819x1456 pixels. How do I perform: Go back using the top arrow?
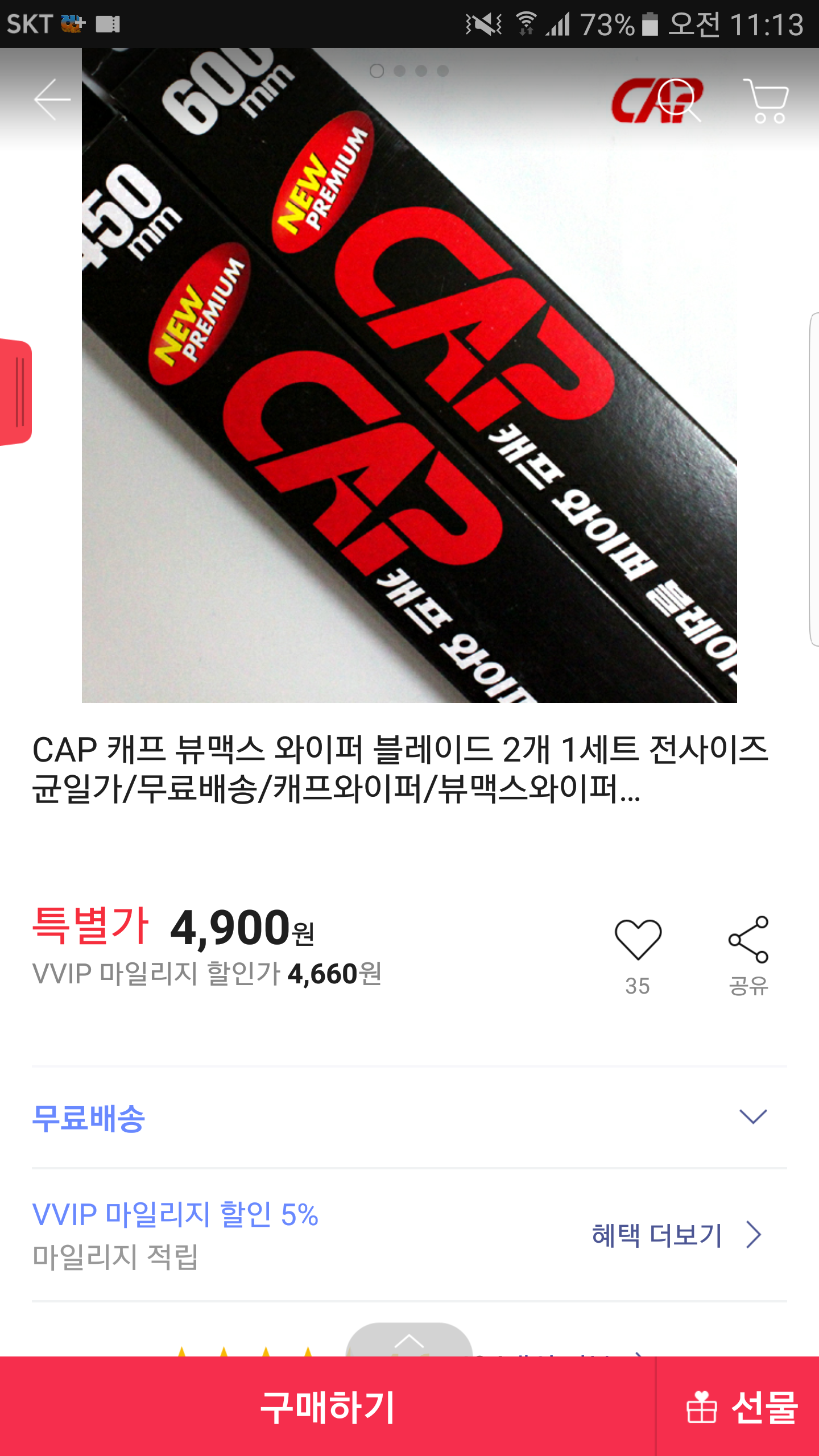click(52, 100)
